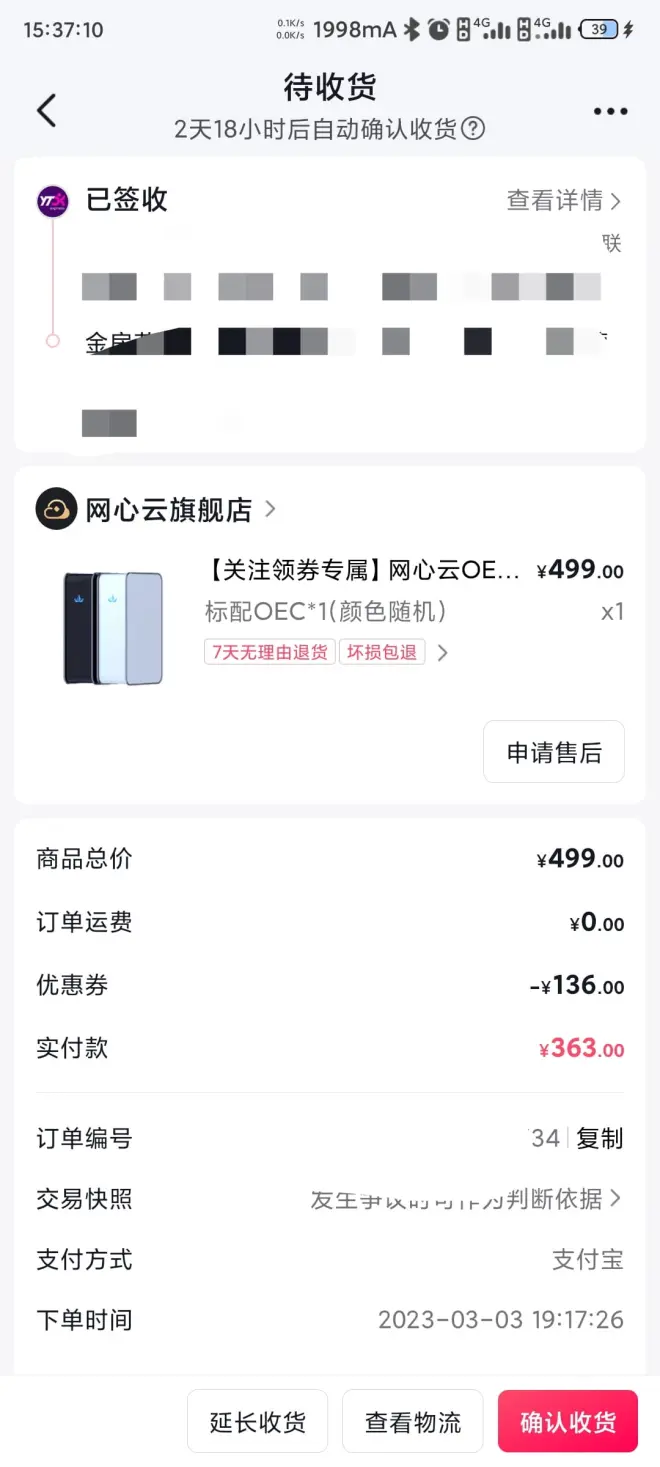Tap the auto-confirm help question mark icon

pos(473,129)
